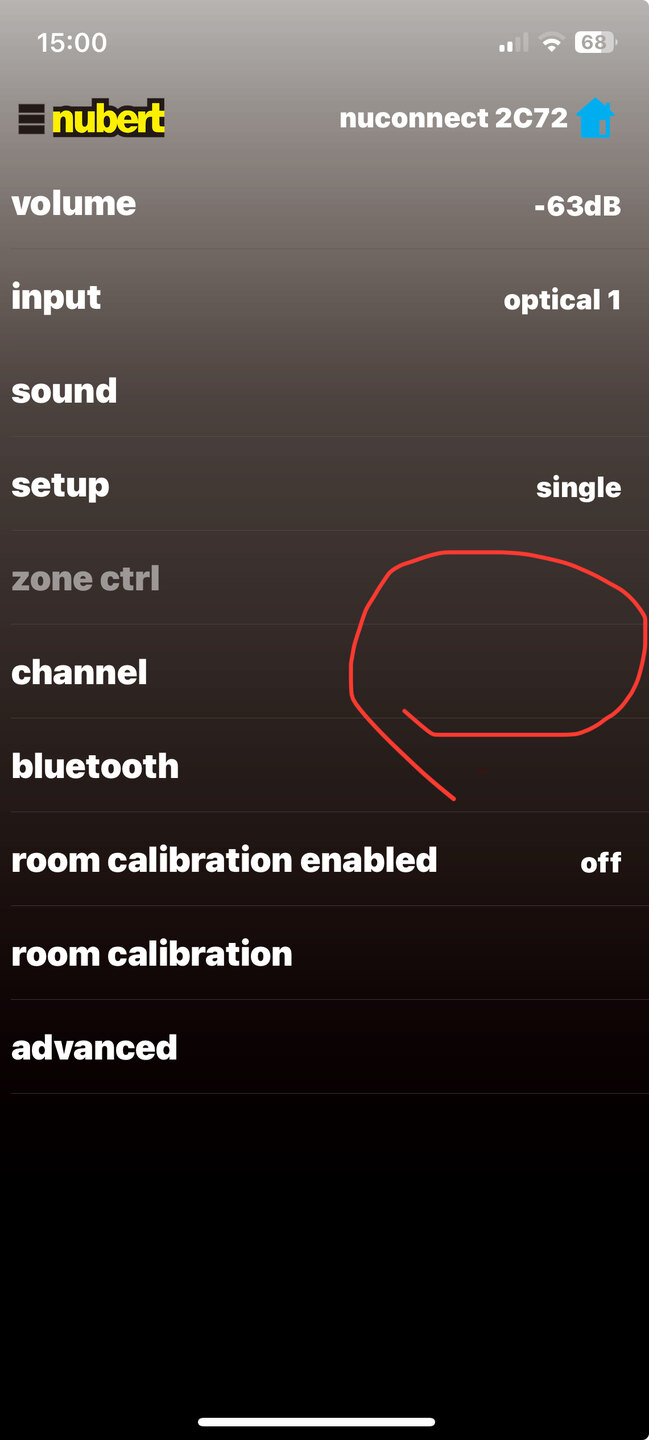
Task: Open the input selection row
Action: pos(316,298)
